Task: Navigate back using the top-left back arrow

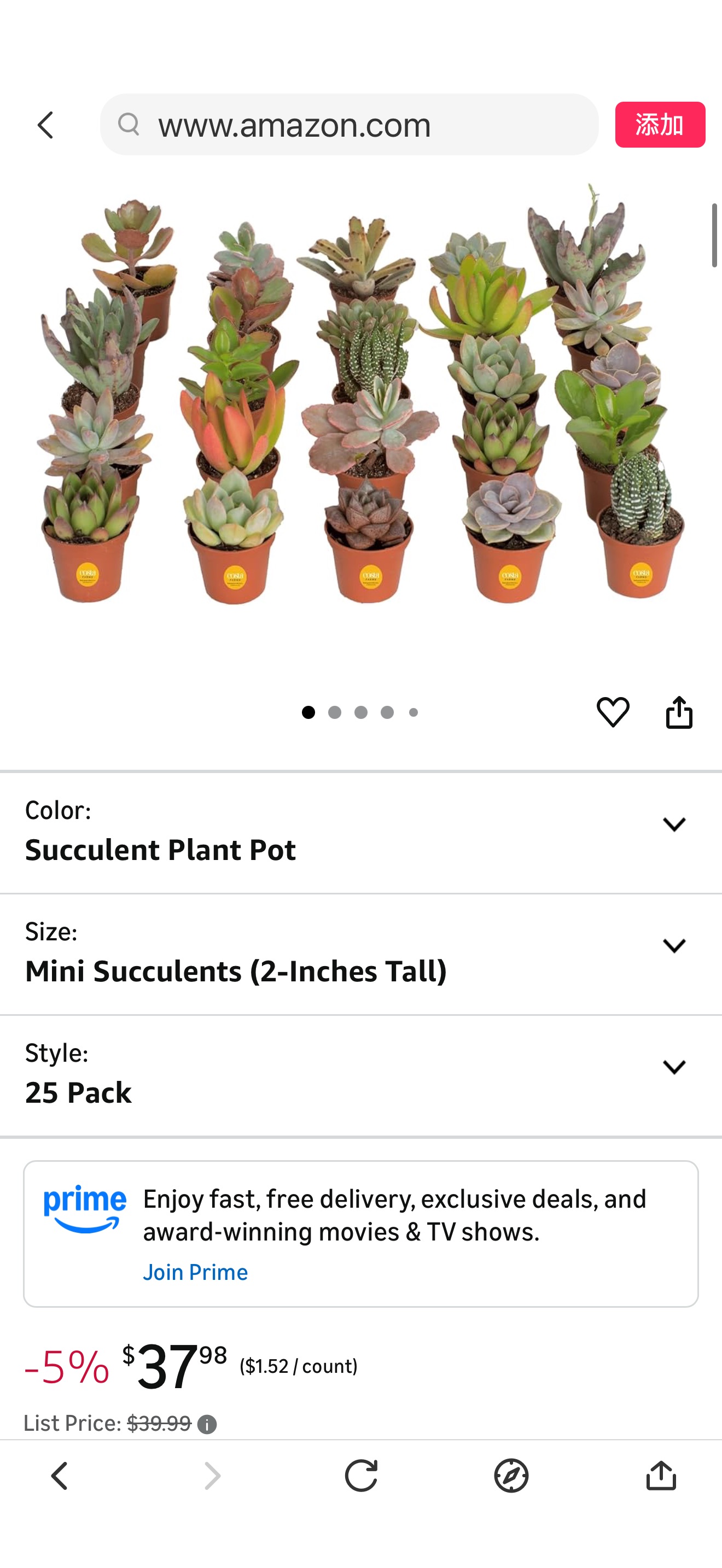Action: click(45, 125)
